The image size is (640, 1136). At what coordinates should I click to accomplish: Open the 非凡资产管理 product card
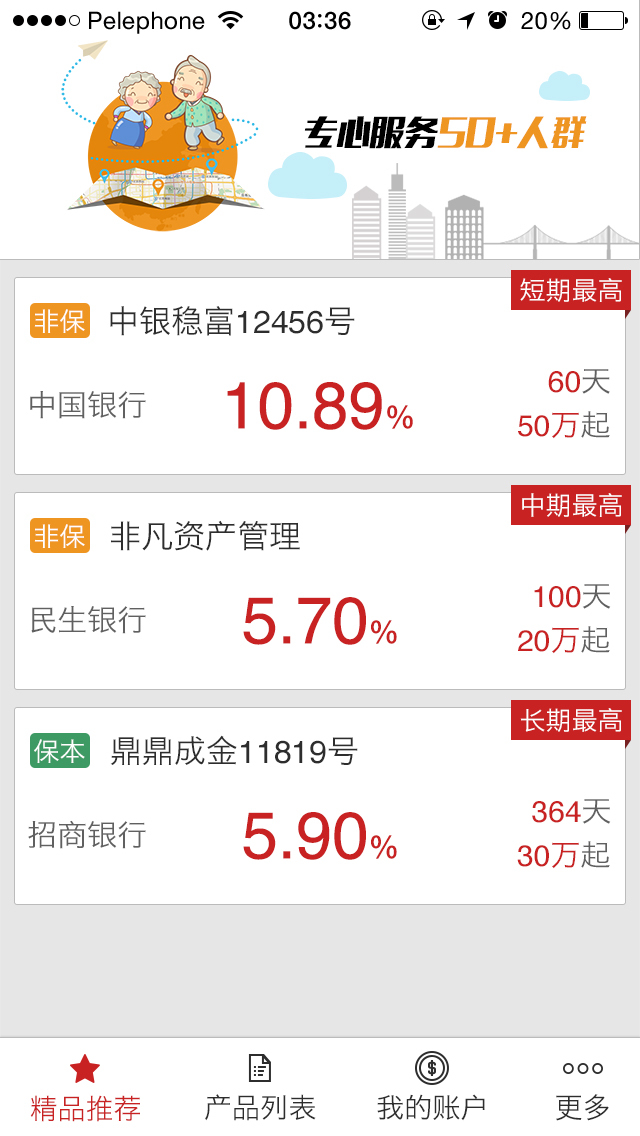[319, 591]
